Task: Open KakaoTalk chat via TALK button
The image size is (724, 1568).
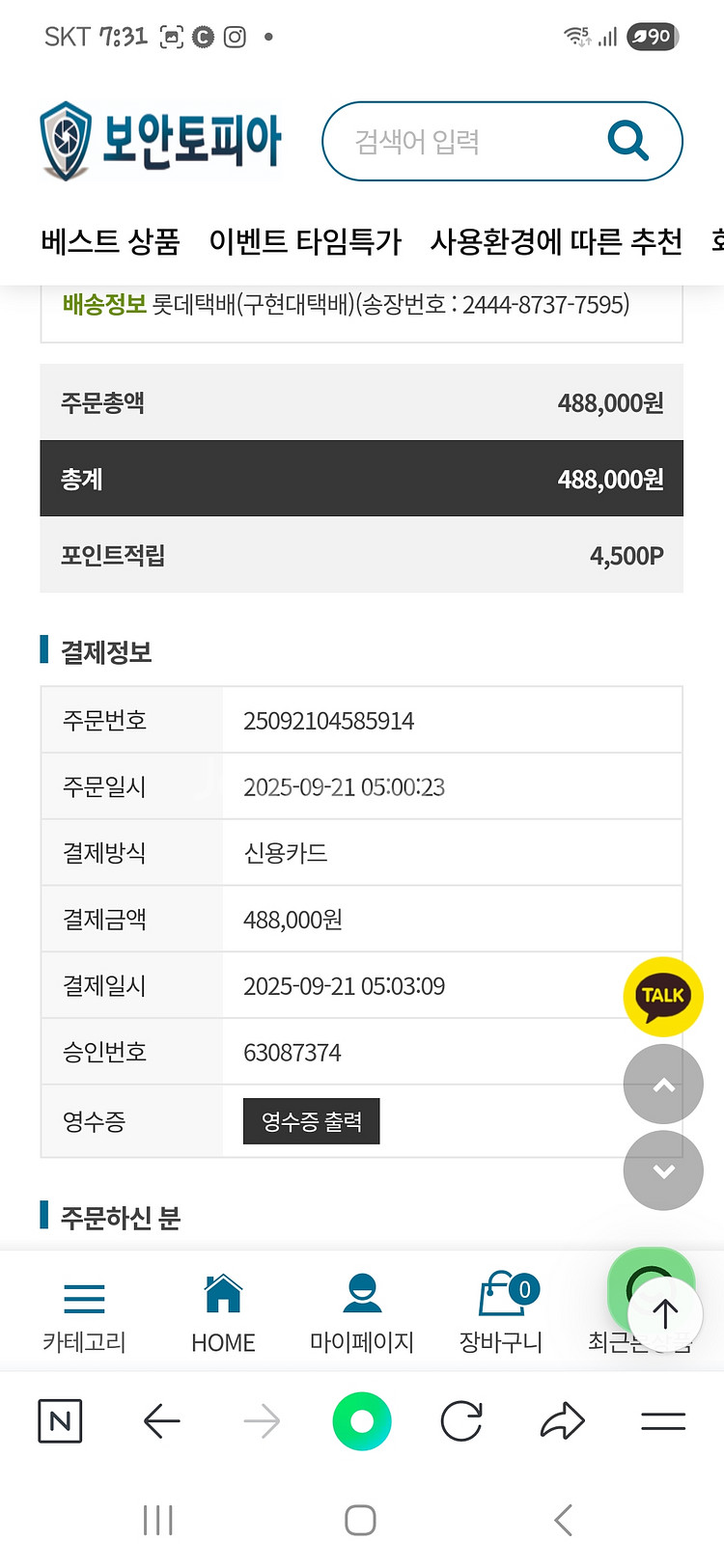Action: pos(662,996)
